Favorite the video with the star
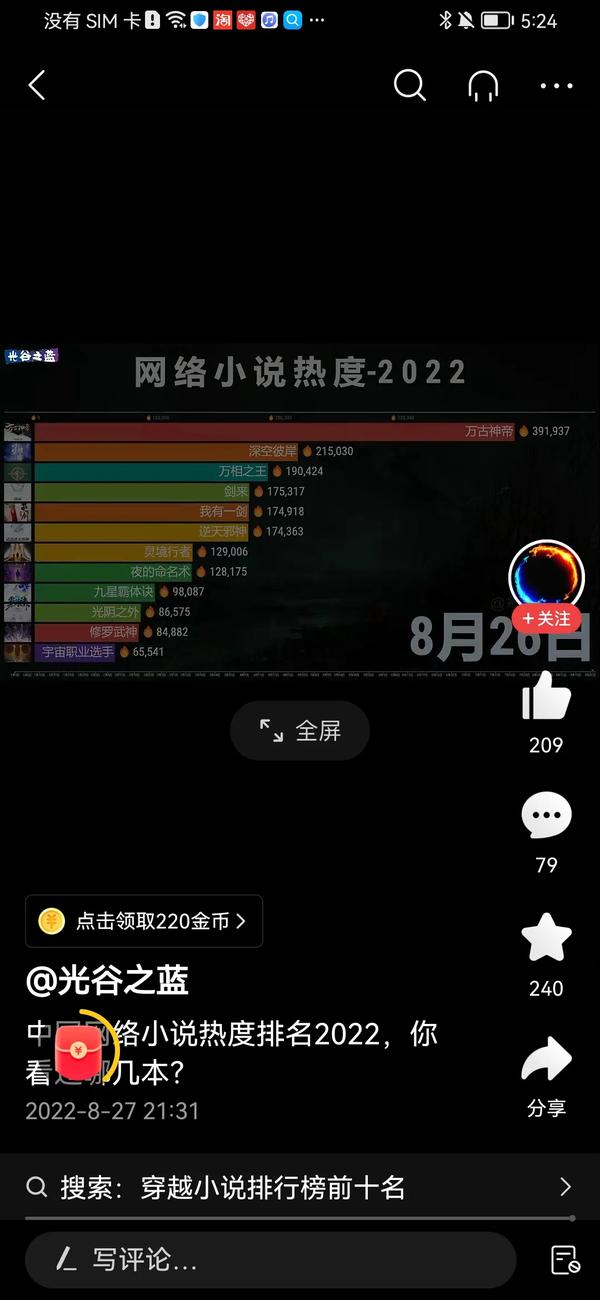The image size is (600, 1300). click(546, 940)
